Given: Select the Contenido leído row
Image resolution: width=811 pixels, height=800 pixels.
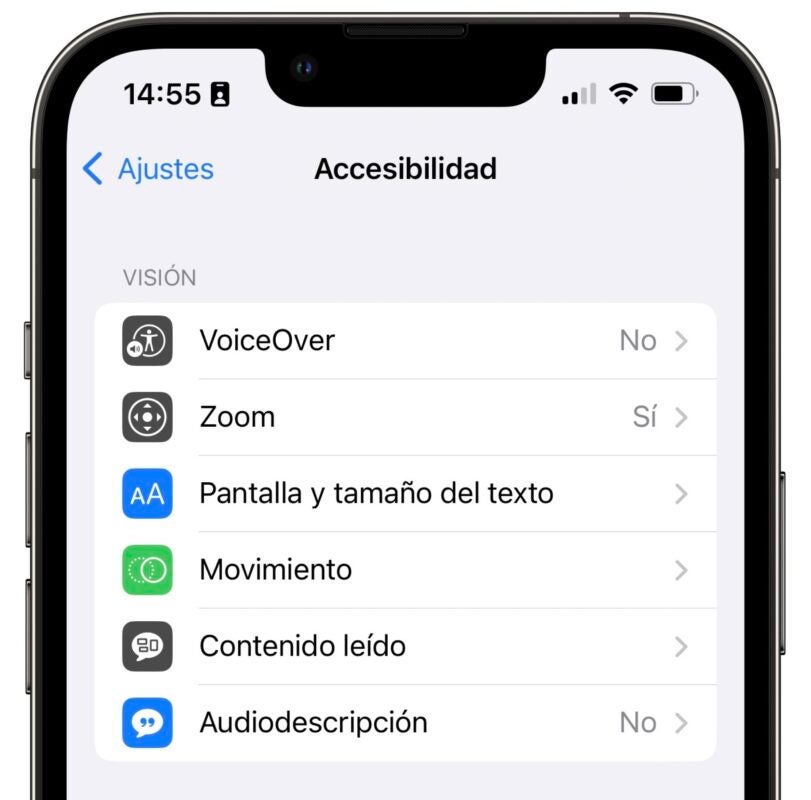Looking at the screenshot, I should click(405, 646).
